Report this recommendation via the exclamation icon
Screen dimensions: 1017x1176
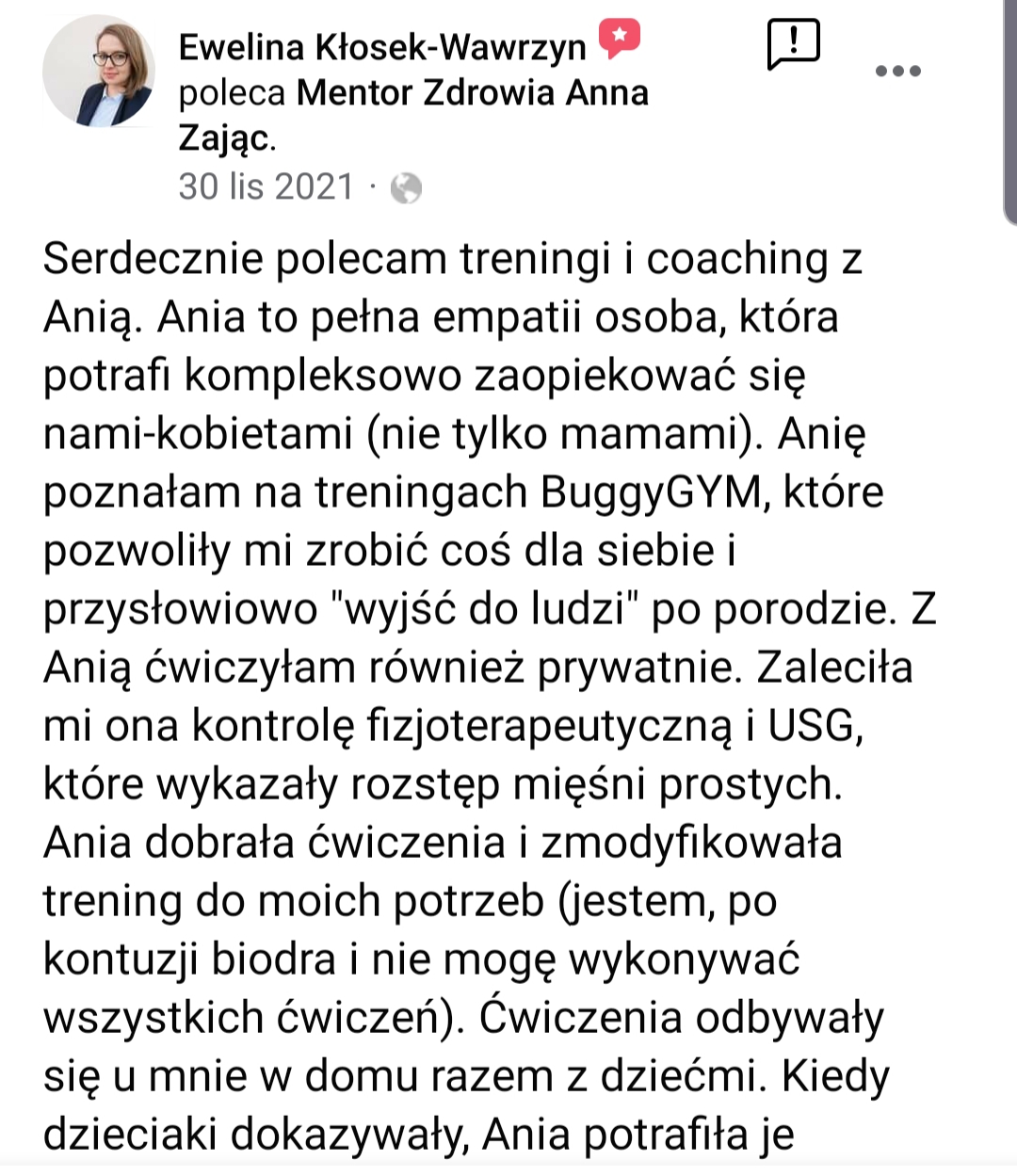tap(794, 44)
